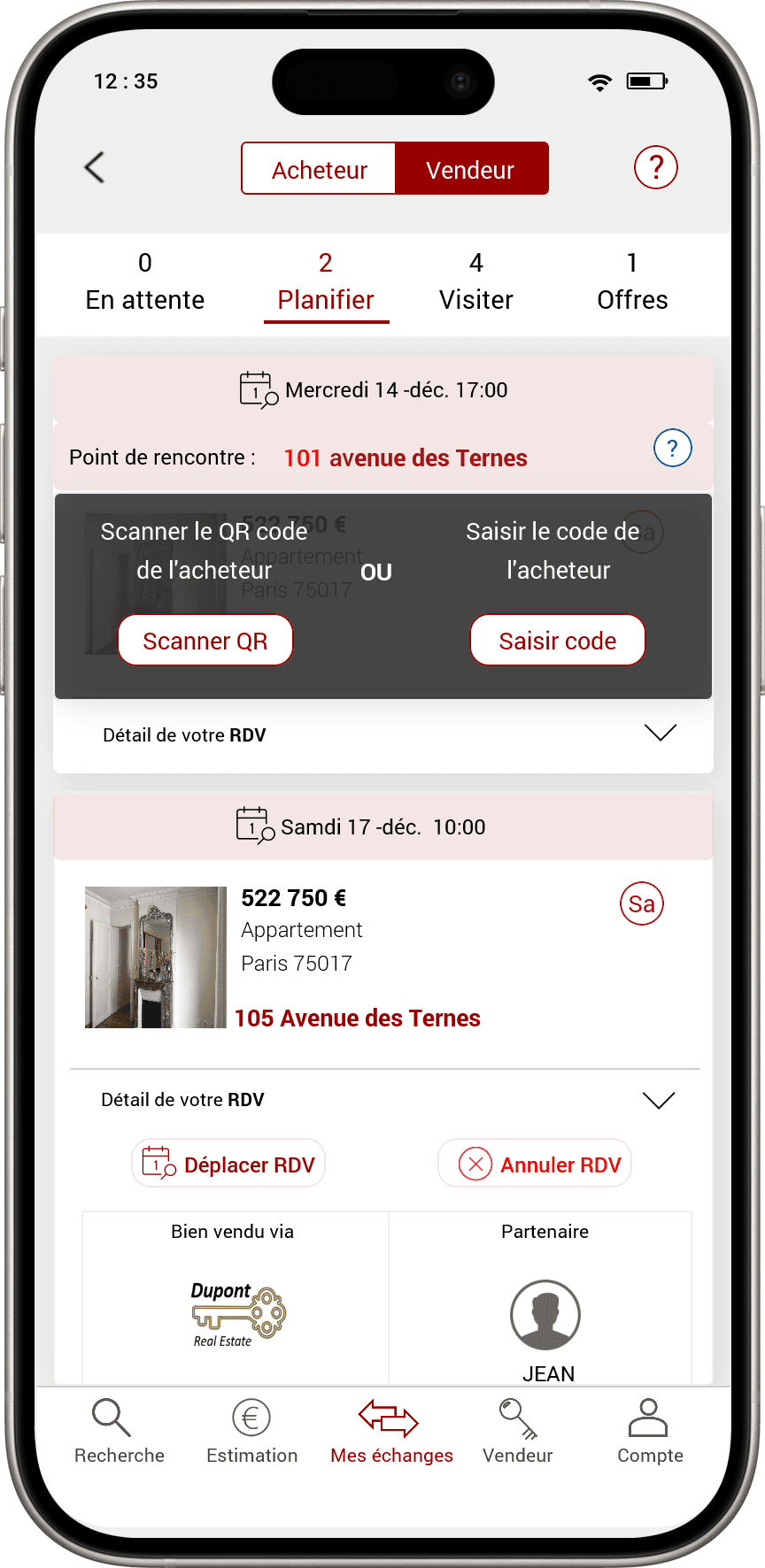This screenshot has width=765, height=1568.
Task: Open the blue help icon beside Point de rencontre
Action: tap(672, 449)
